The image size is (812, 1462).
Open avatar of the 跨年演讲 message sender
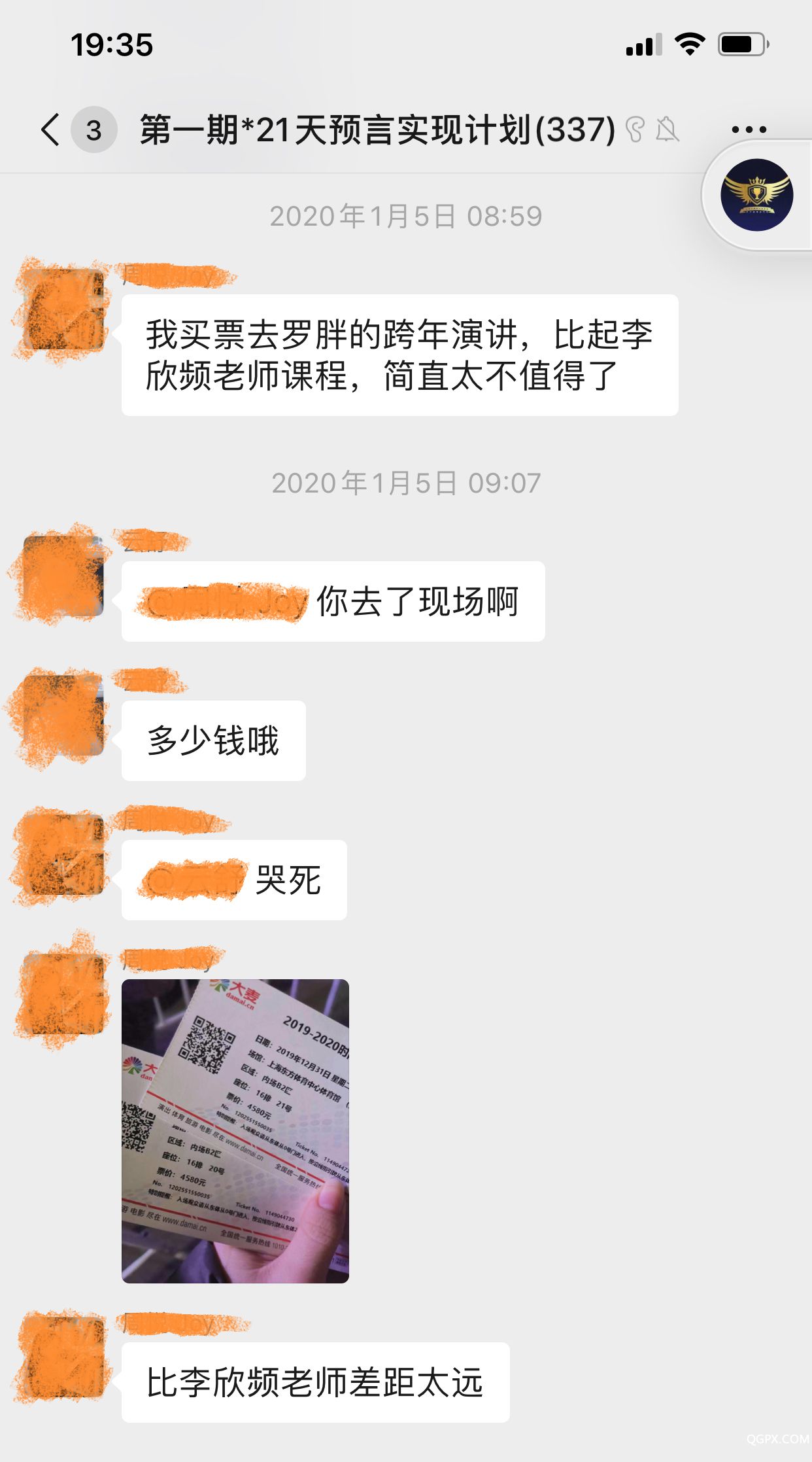click(63, 310)
